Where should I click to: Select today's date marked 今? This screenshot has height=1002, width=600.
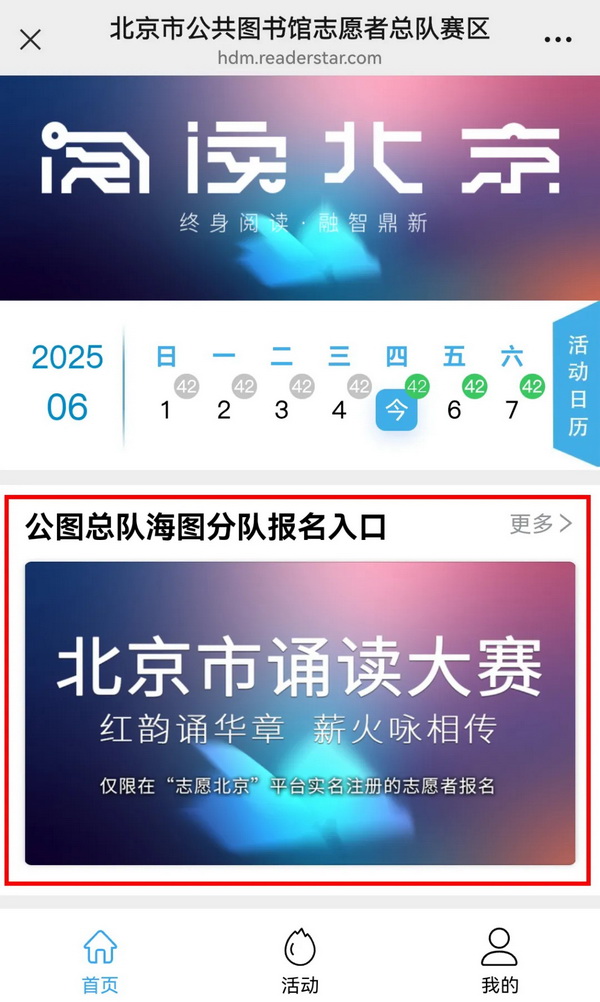(x=396, y=410)
